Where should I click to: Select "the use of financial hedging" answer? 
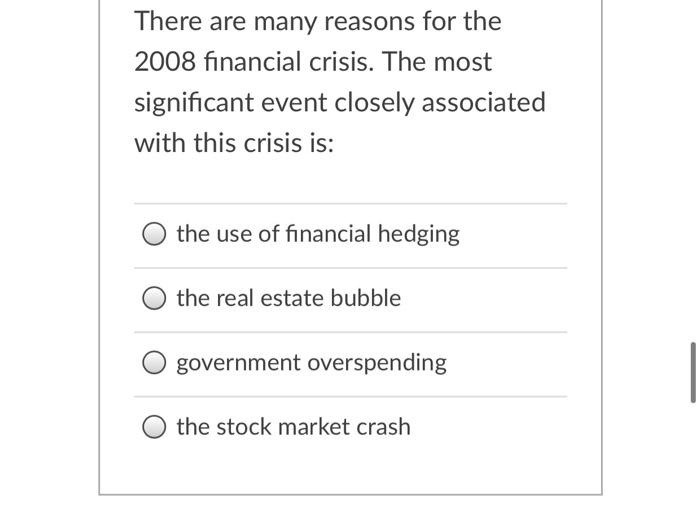(x=154, y=235)
